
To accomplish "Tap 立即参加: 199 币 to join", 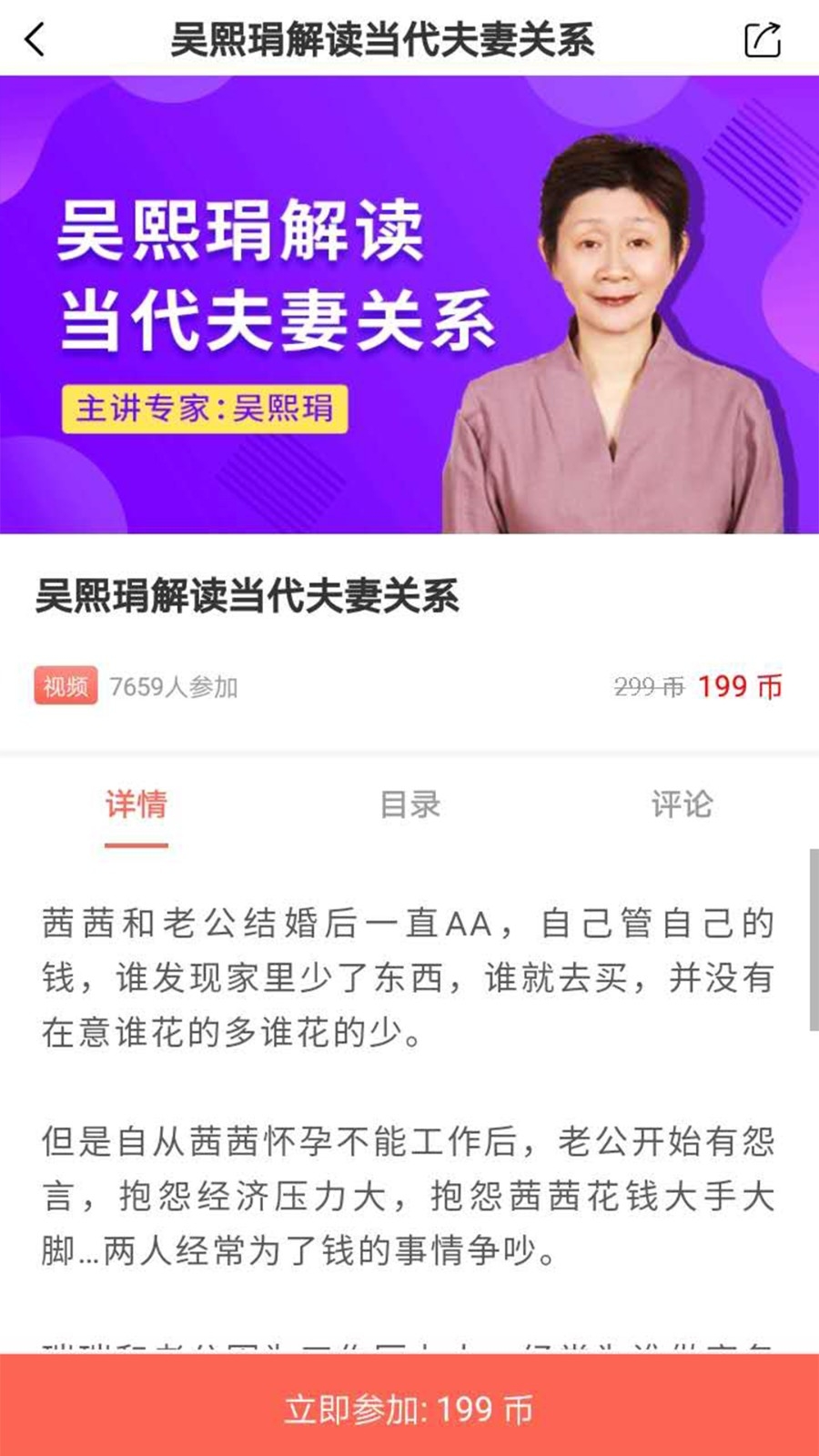I will pyautogui.click(x=409, y=1409).
